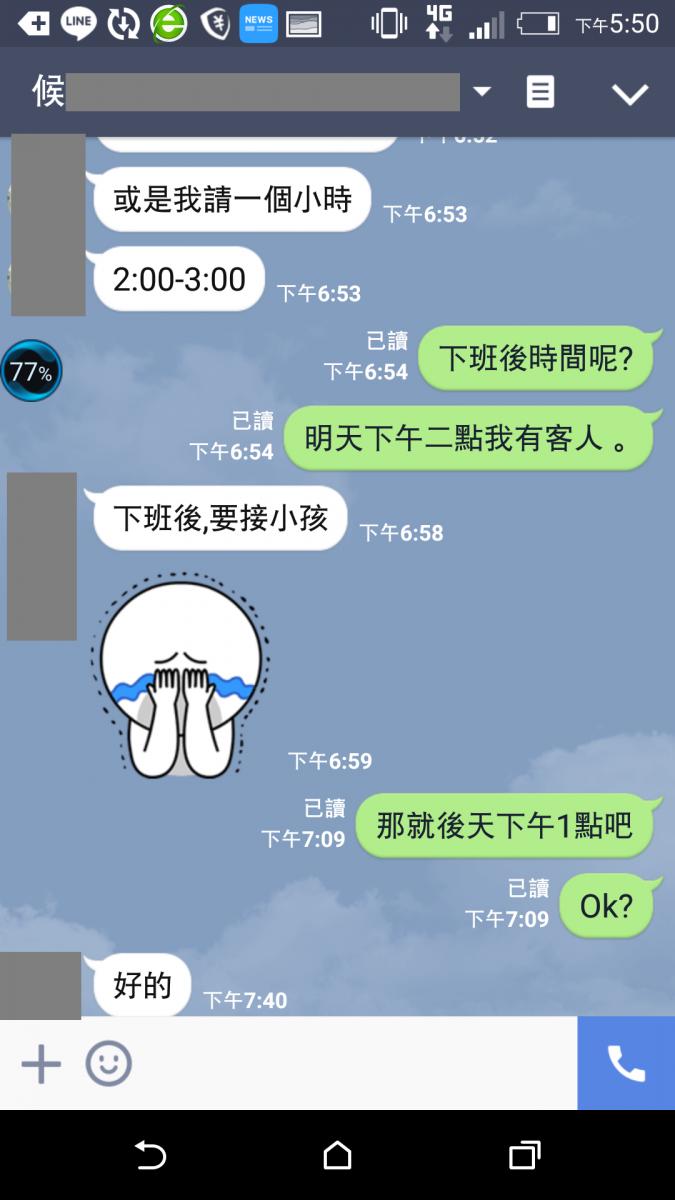This screenshot has height=1200, width=675.
Task: Open the emoji sticker picker
Action: click(108, 1063)
